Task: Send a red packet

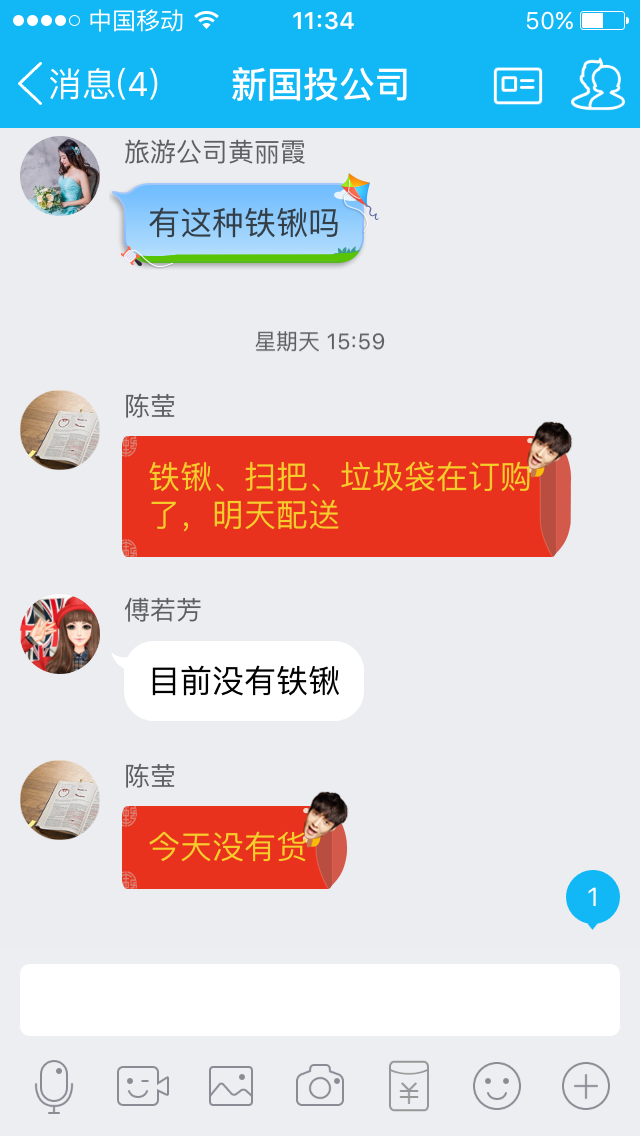Action: (408, 1086)
